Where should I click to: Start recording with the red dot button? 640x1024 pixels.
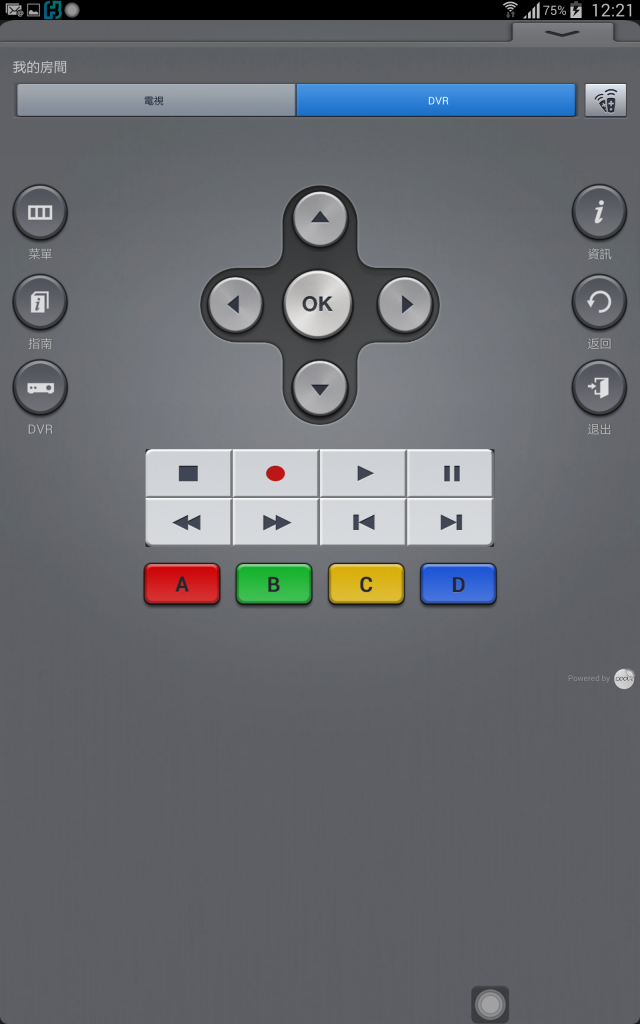click(275, 473)
